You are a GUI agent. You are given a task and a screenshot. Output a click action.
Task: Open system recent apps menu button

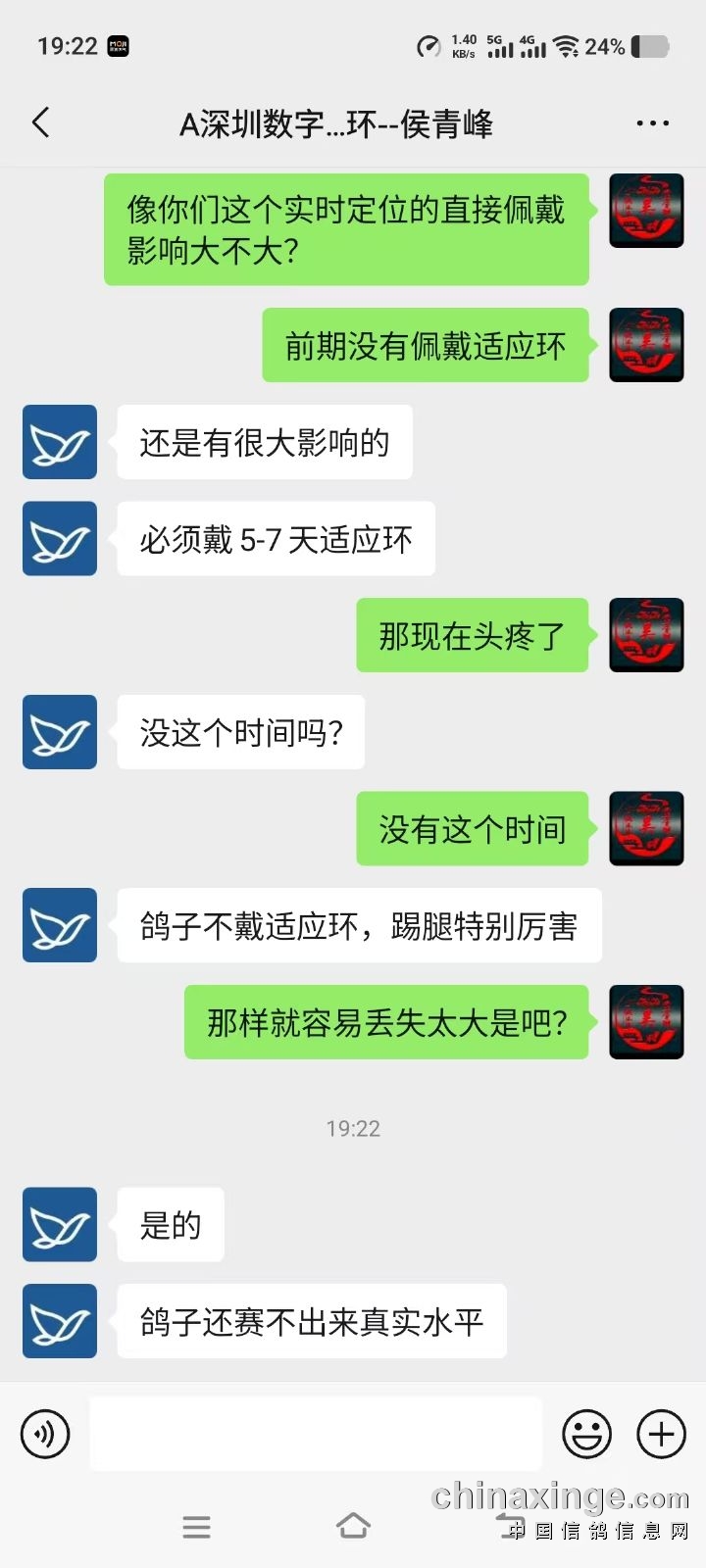tap(196, 1527)
